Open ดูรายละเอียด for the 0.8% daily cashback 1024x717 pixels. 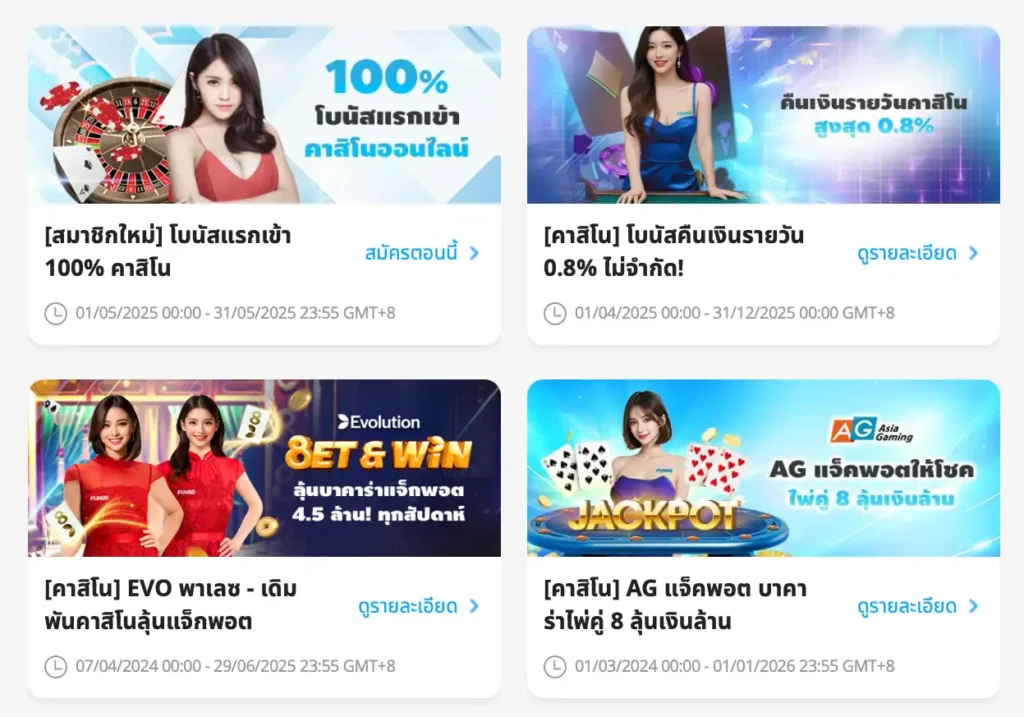click(917, 253)
